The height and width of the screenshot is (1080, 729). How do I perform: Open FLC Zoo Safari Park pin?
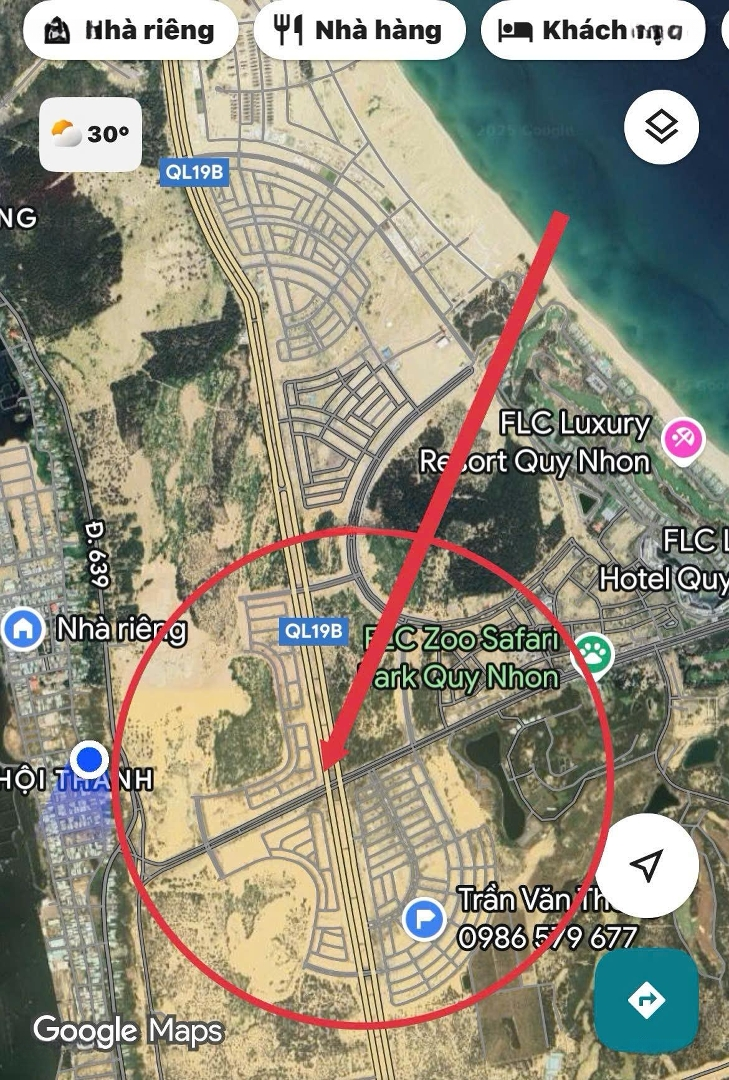click(x=591, y=656)
